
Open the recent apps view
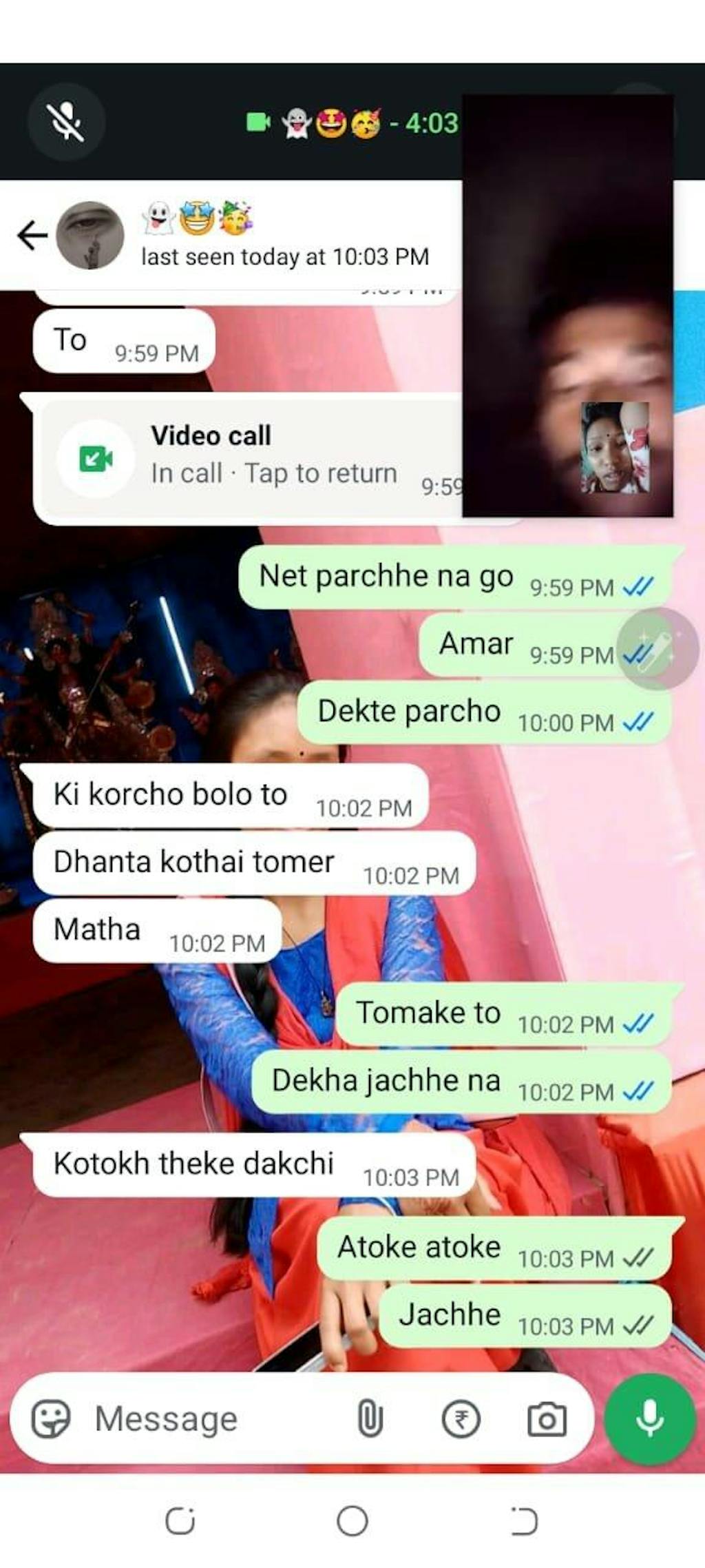180,1521
